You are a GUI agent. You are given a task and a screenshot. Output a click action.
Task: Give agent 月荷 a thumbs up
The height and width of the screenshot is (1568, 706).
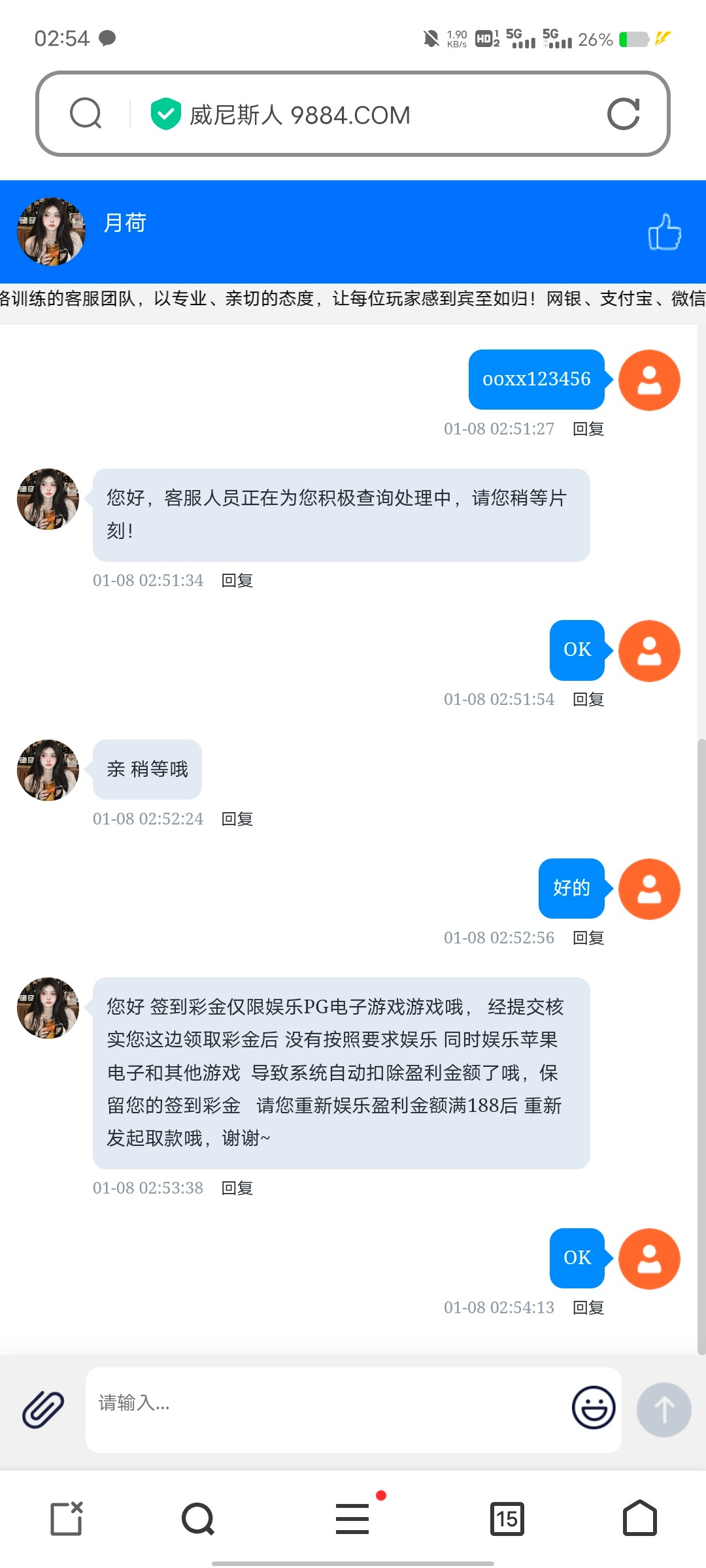pyautogui.click(x=664, y=232)
